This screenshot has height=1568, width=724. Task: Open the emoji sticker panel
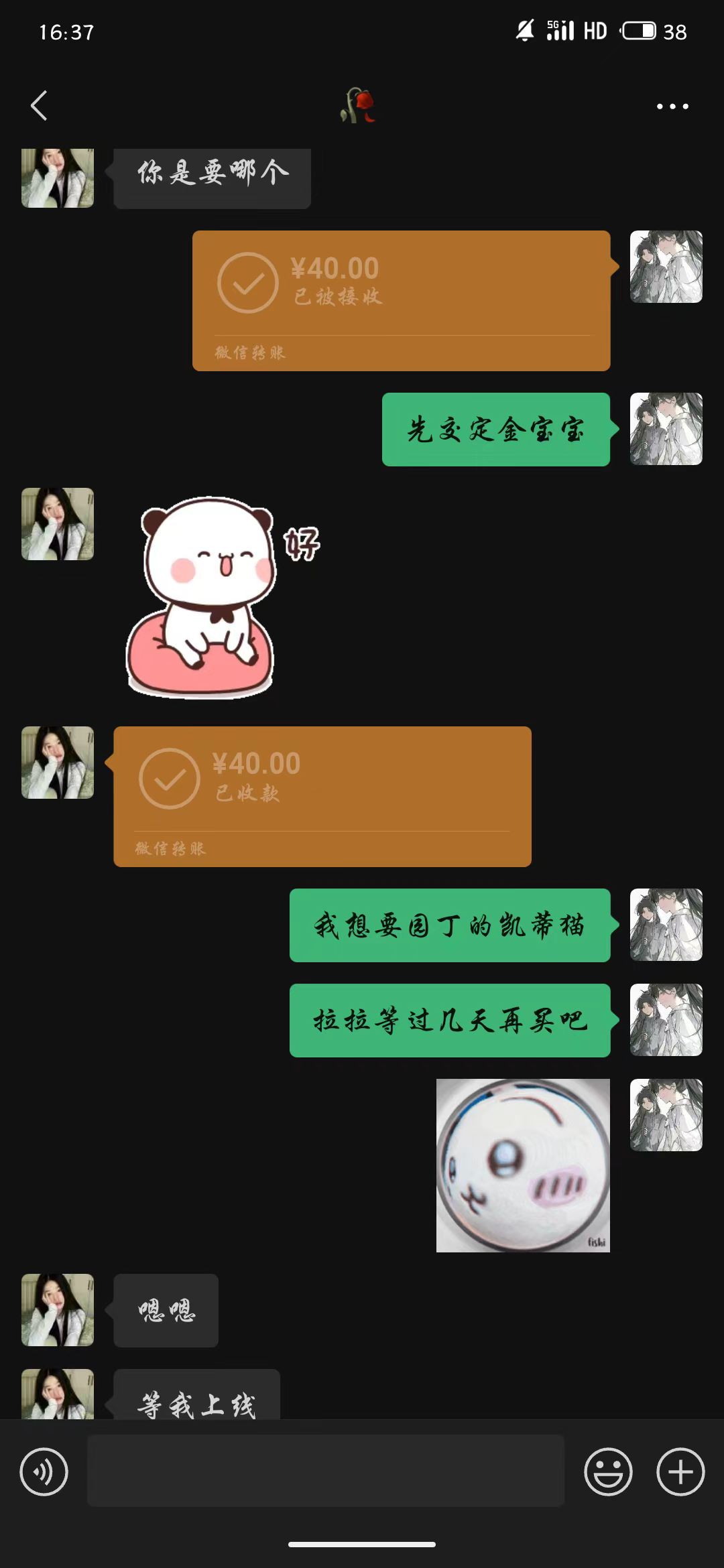608,1472
